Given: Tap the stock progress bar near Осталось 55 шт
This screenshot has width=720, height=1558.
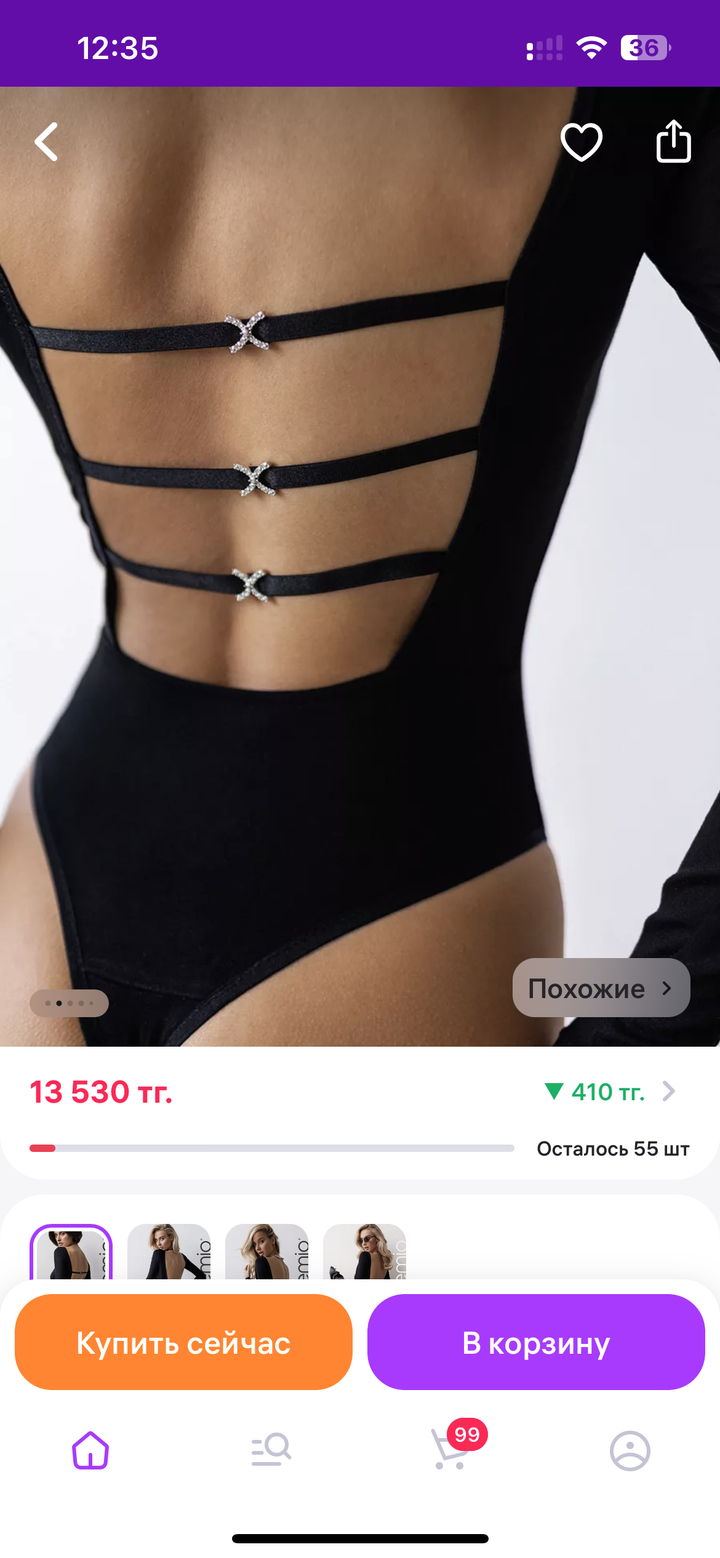Looking at the screenshot, I should [x=270, y=1148].
